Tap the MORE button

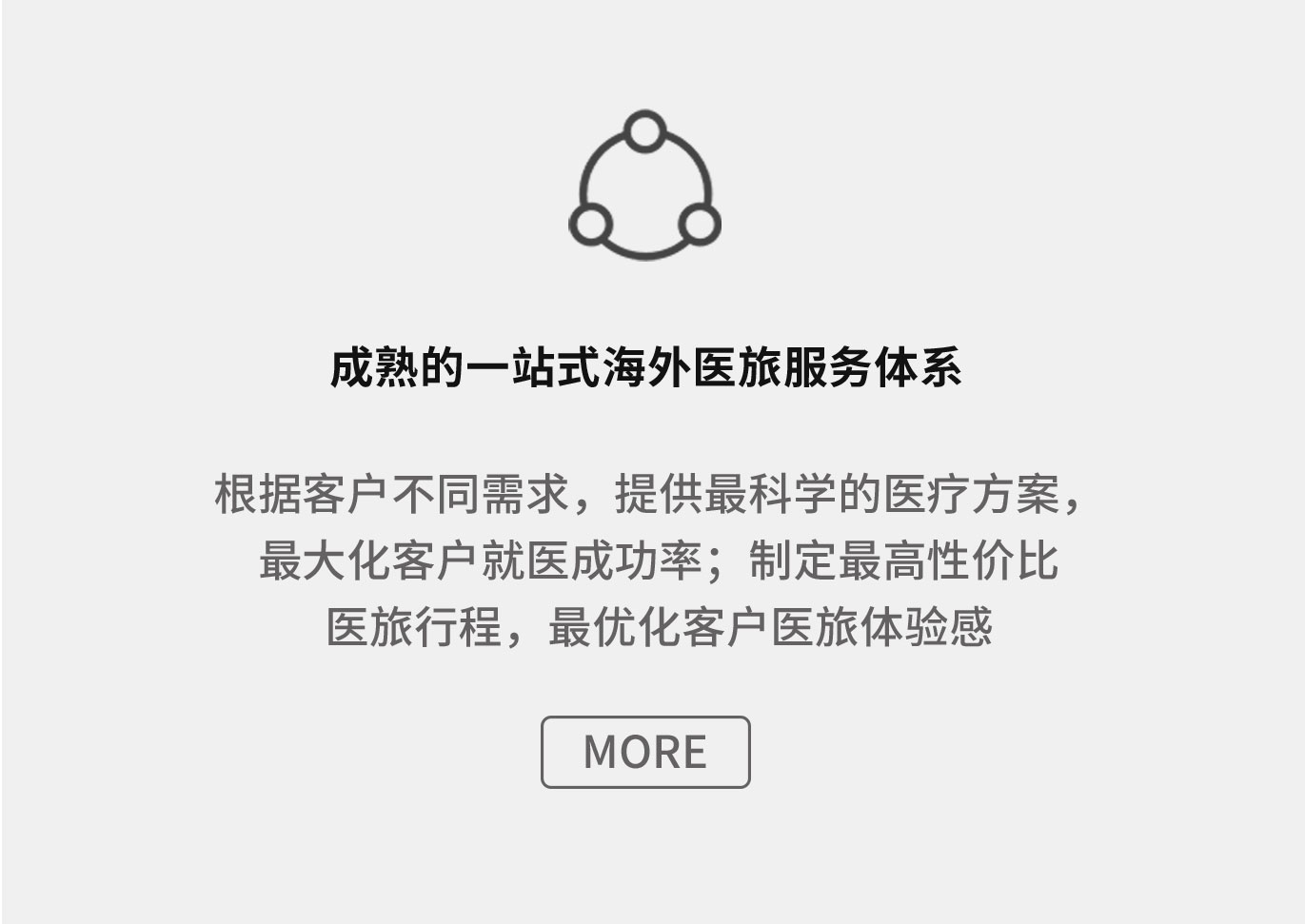point(645,752)
